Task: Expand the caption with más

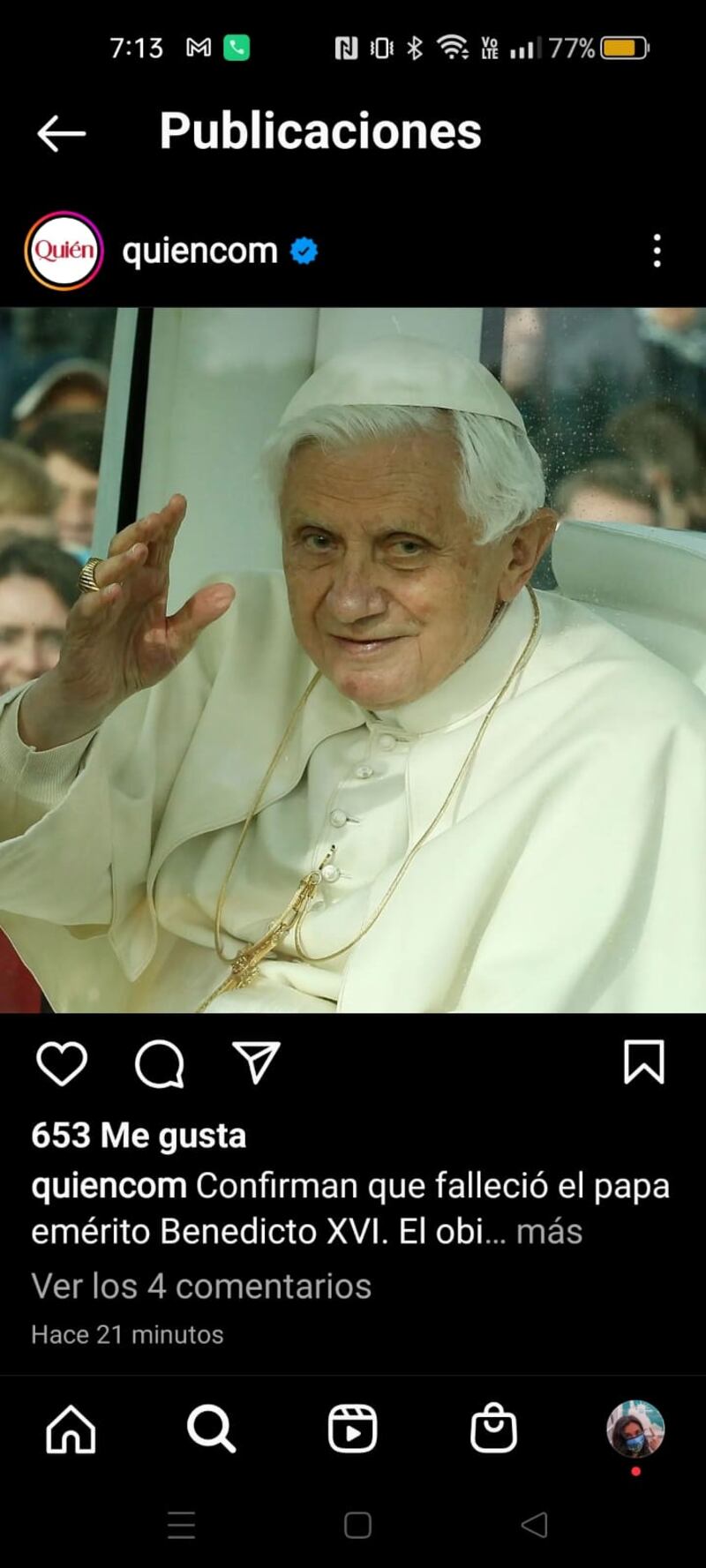Action: 549,1232
